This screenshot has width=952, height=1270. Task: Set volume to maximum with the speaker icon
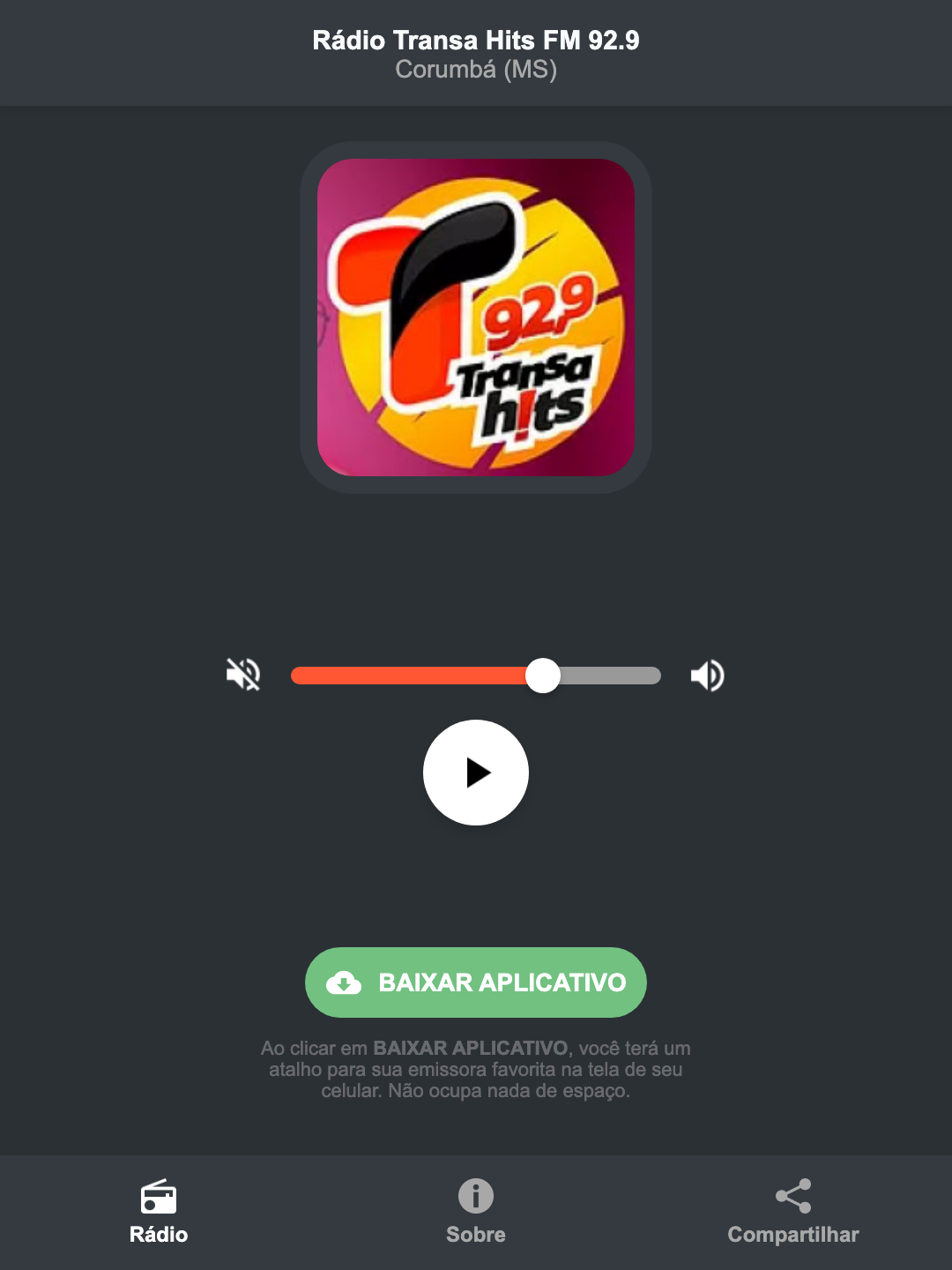(x=707, y=675)
